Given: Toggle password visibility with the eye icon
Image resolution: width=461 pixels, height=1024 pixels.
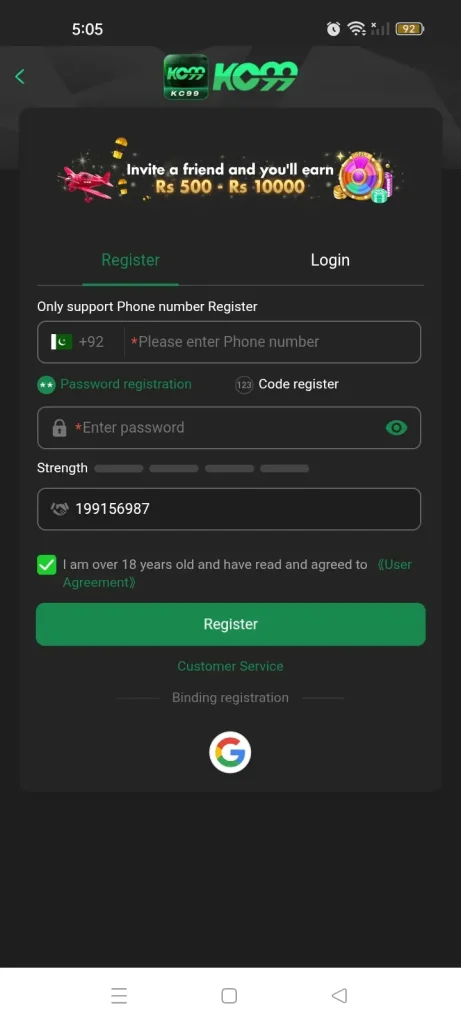Looking at the screenshot, I should (x=396, y=428).
